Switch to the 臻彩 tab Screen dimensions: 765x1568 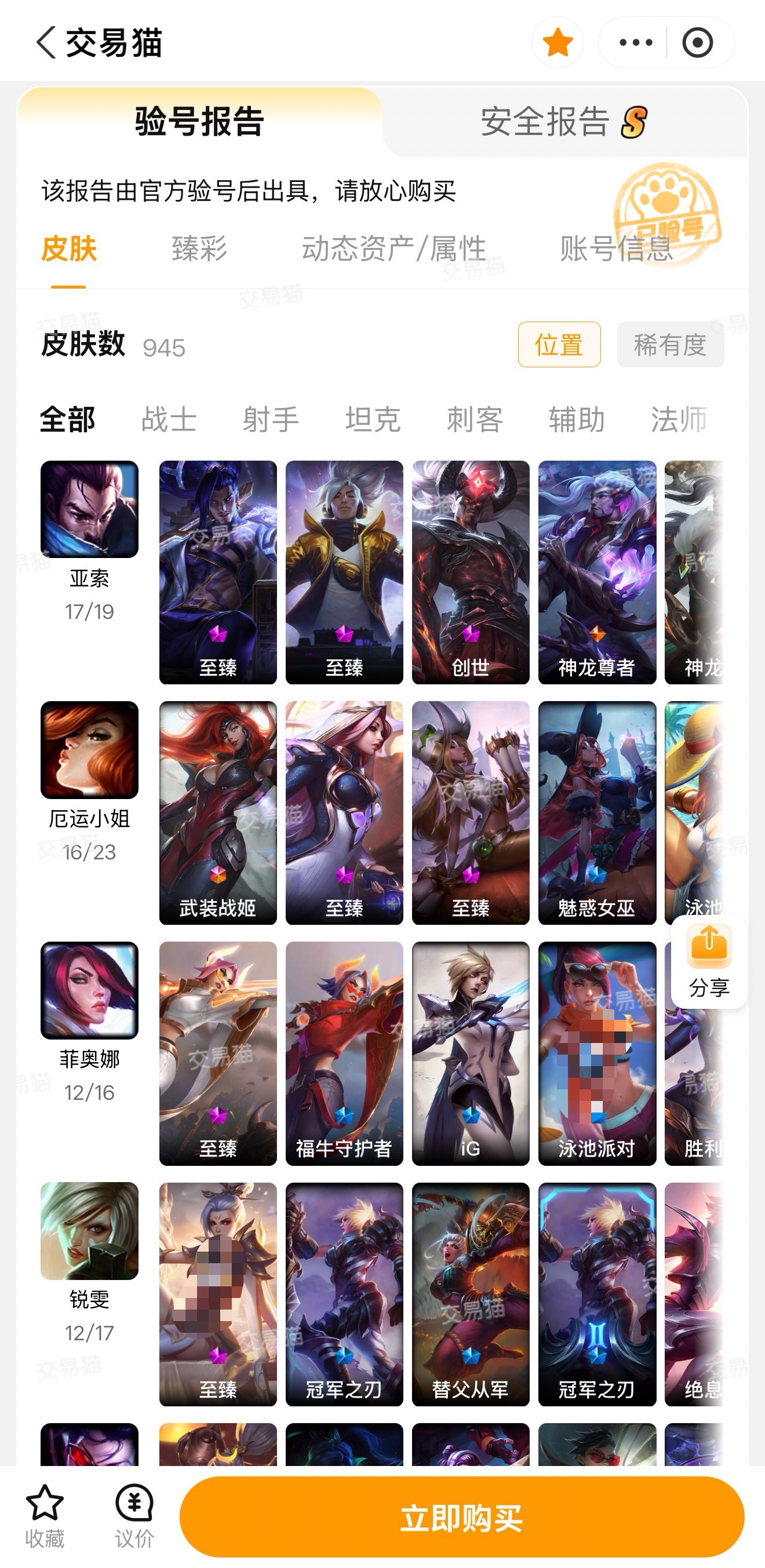pyautogui.click(x=199, y=249)
